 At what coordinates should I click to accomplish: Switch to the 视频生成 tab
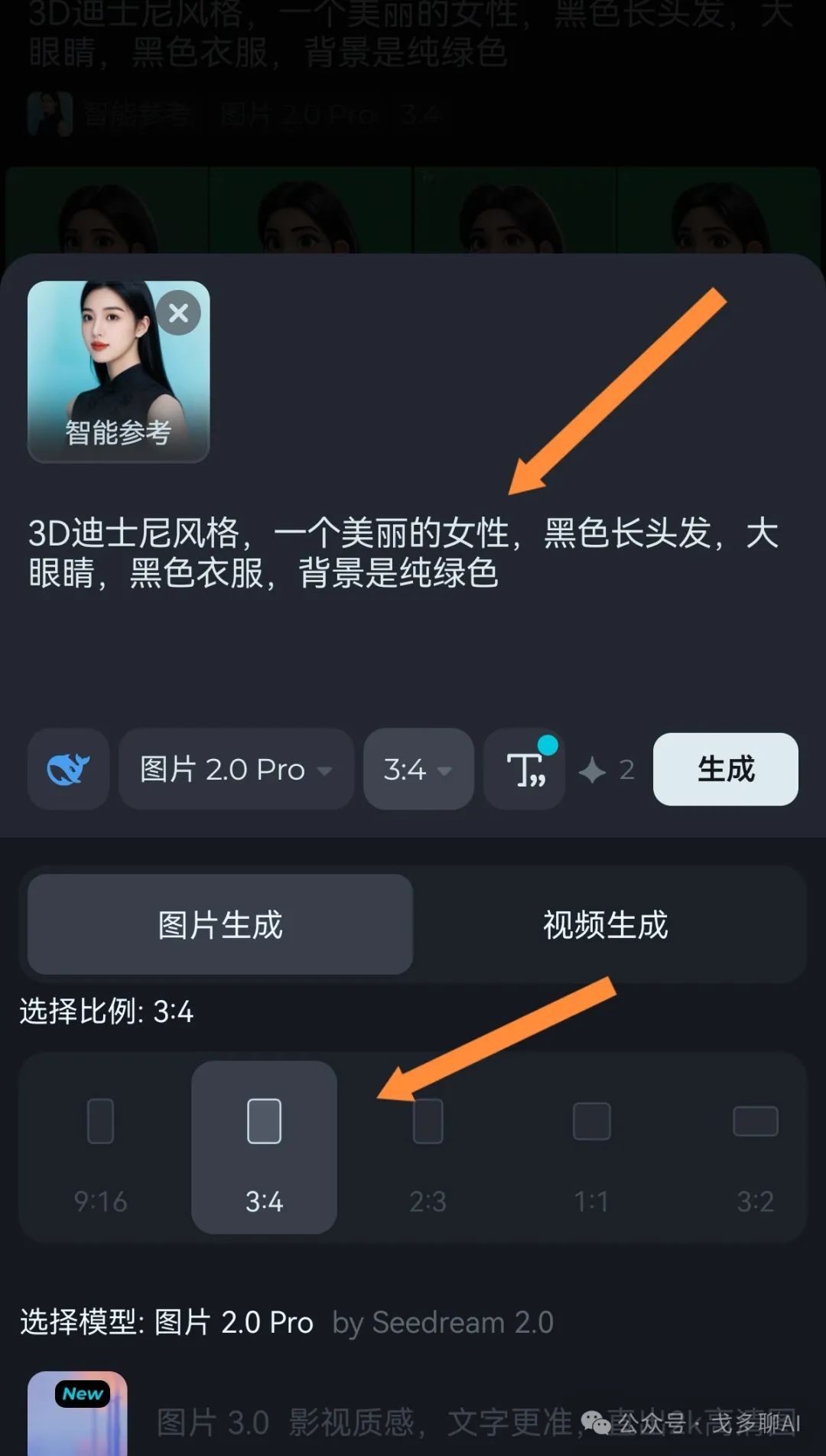point(605,924)
